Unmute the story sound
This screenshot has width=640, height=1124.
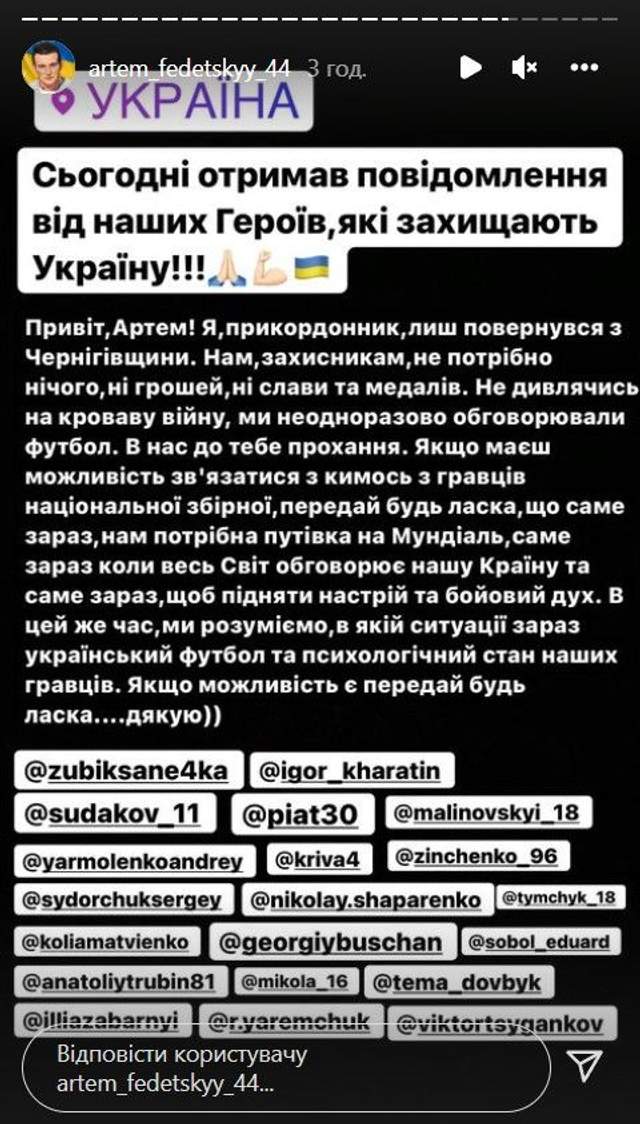pyautogui.click(x=525, y=68)
